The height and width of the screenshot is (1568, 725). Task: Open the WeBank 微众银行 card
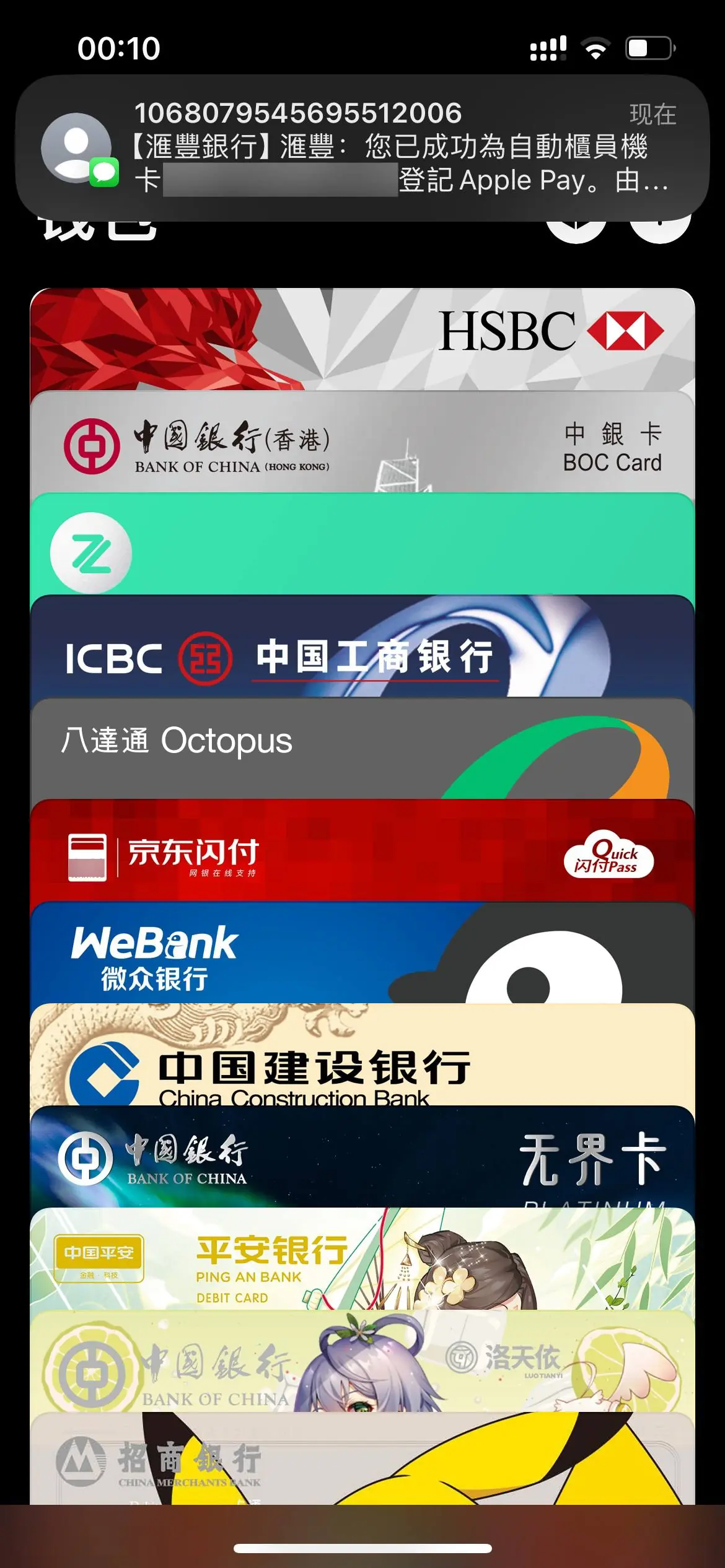point(362,954)
